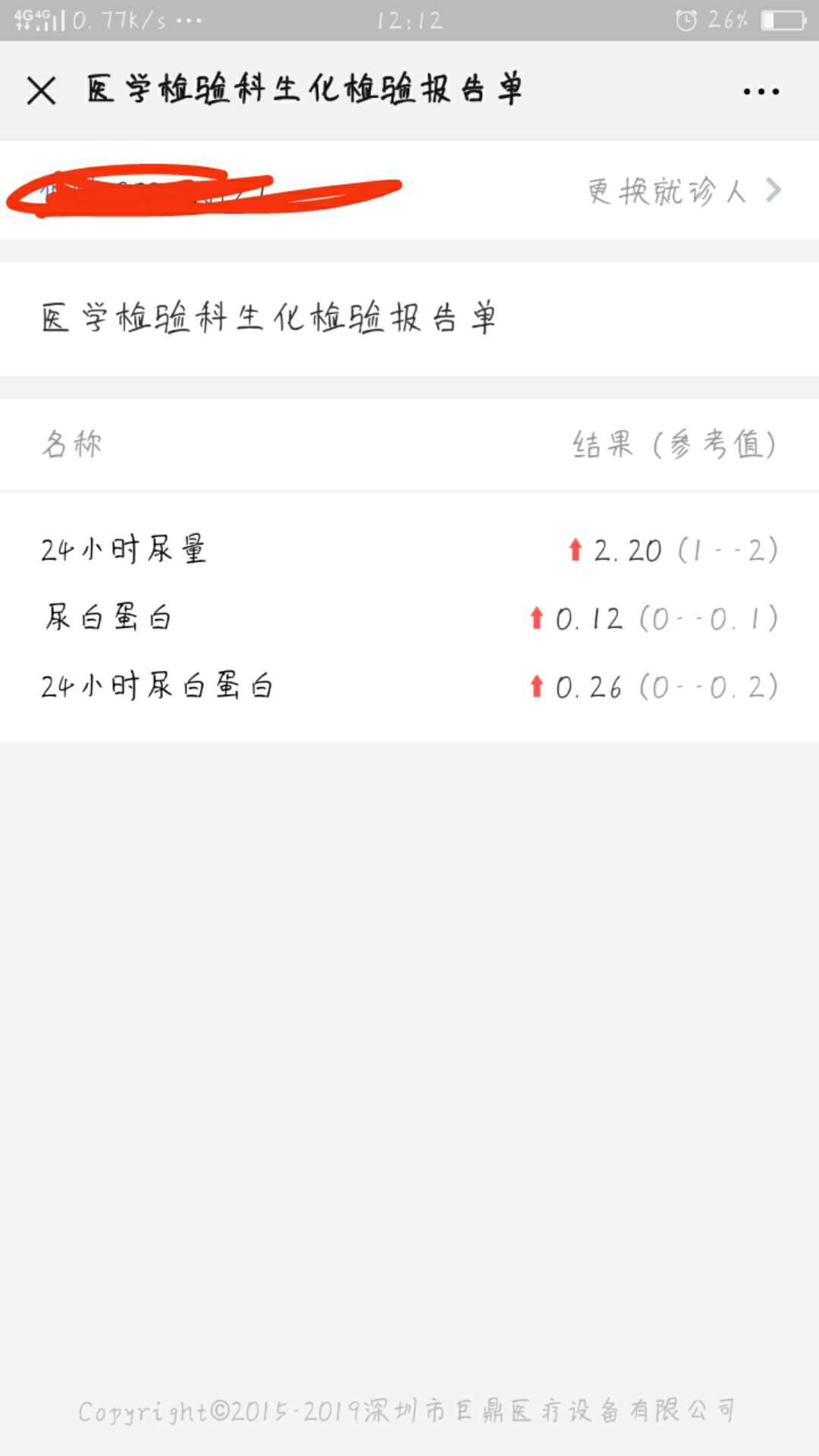This screenshot has height=1456, width=819.
Task: Tap the red scribble over patient name
Action: (x=205, y=191)
